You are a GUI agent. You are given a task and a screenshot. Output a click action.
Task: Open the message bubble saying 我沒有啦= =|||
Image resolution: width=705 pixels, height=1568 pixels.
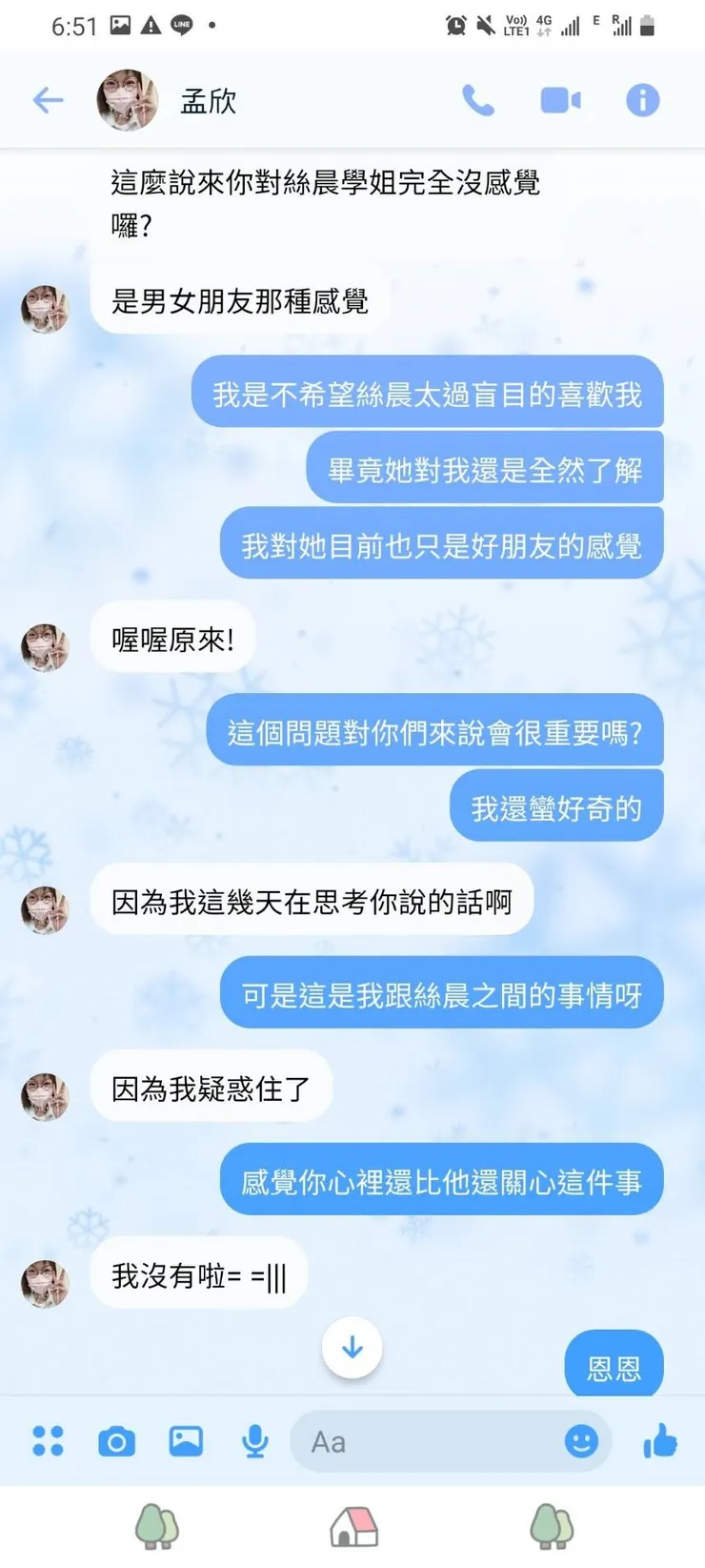pos(198,1275)
